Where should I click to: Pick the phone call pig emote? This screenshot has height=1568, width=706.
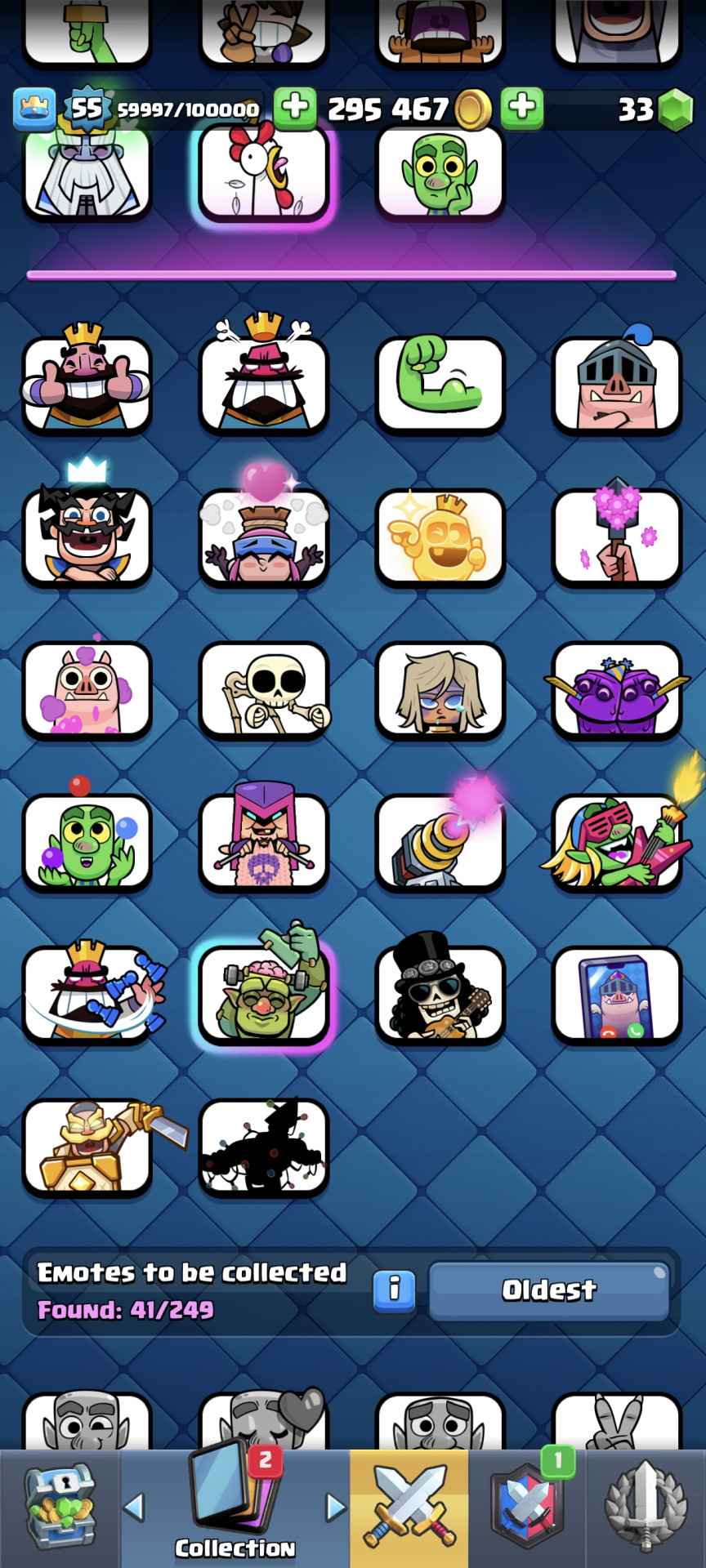pyautogui.click(x=617, y=993)
